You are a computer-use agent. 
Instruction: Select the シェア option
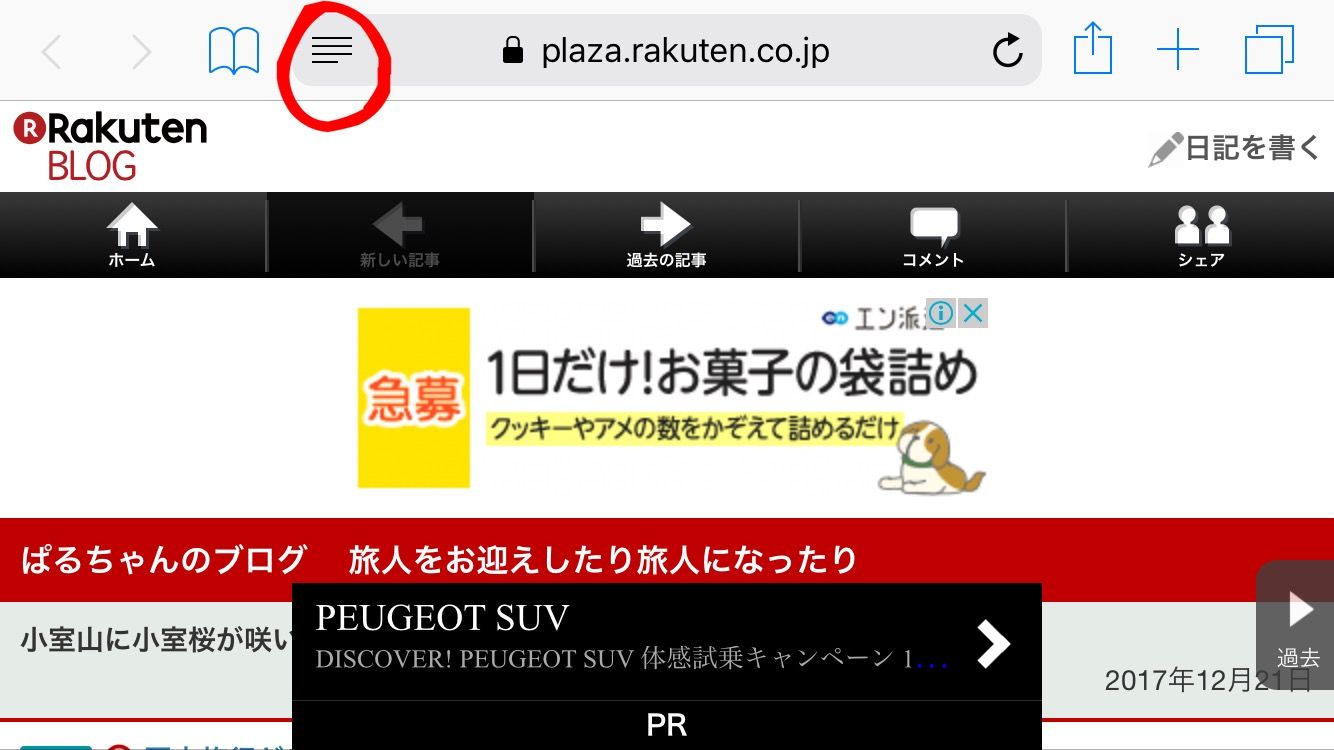coord(1201,236)
